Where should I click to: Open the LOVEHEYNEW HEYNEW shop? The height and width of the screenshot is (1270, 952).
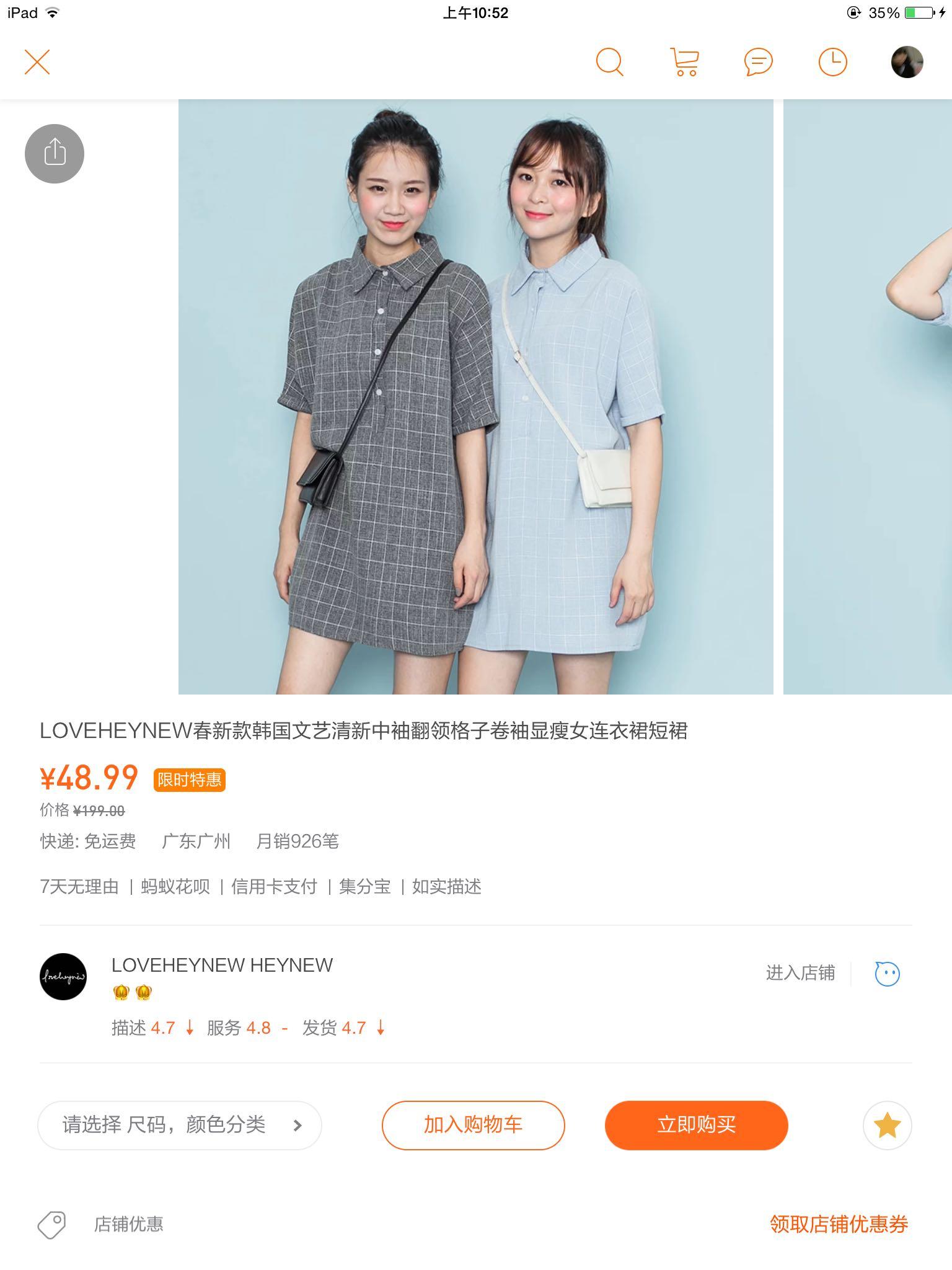click(x=222, y=965)
